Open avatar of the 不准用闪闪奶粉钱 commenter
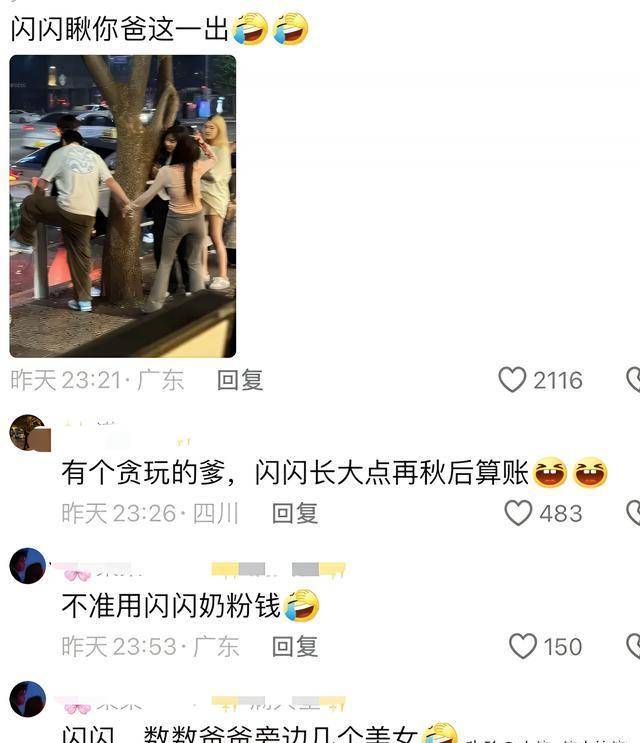 (x=28, y=566)
